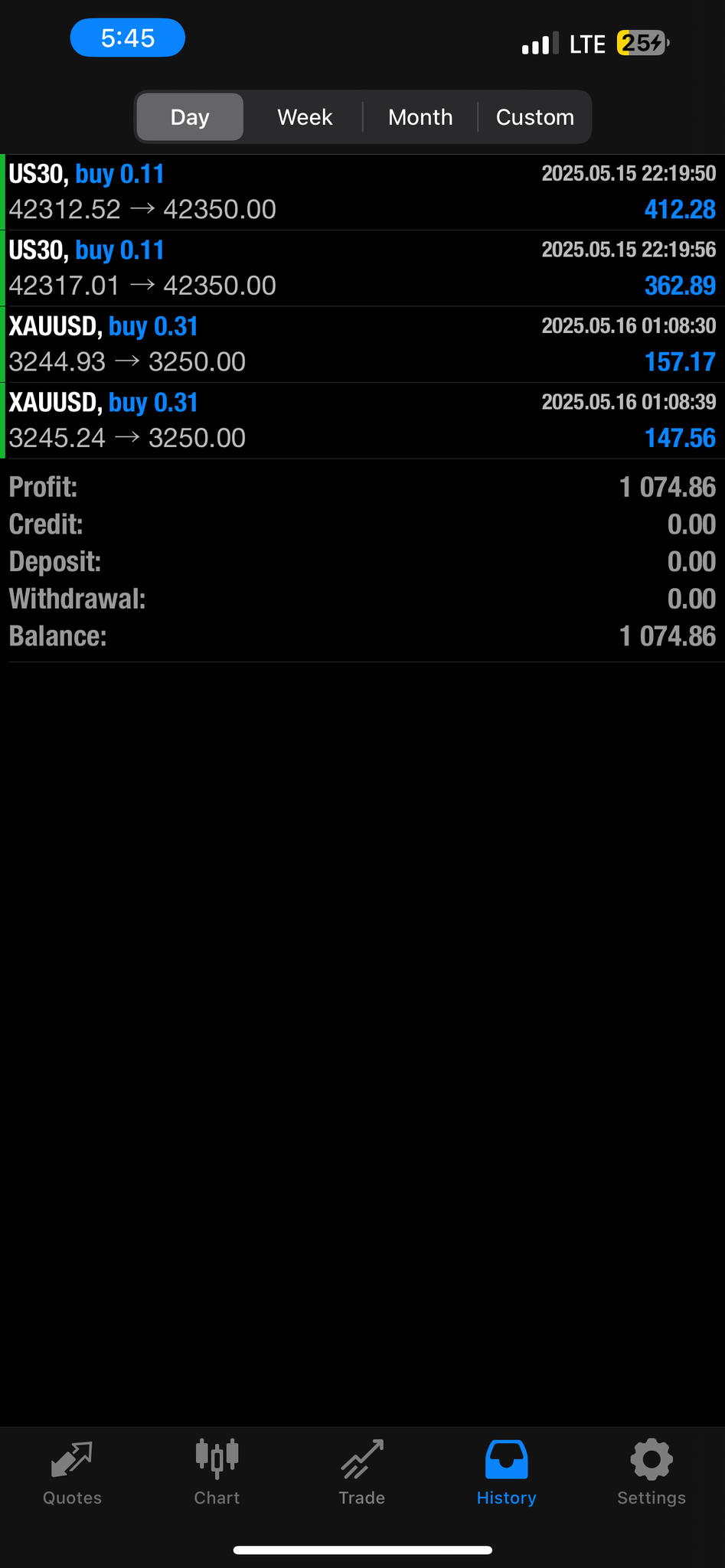
Task: Open the US30 trade closed at 22:19:50
Action: [362, 192]
